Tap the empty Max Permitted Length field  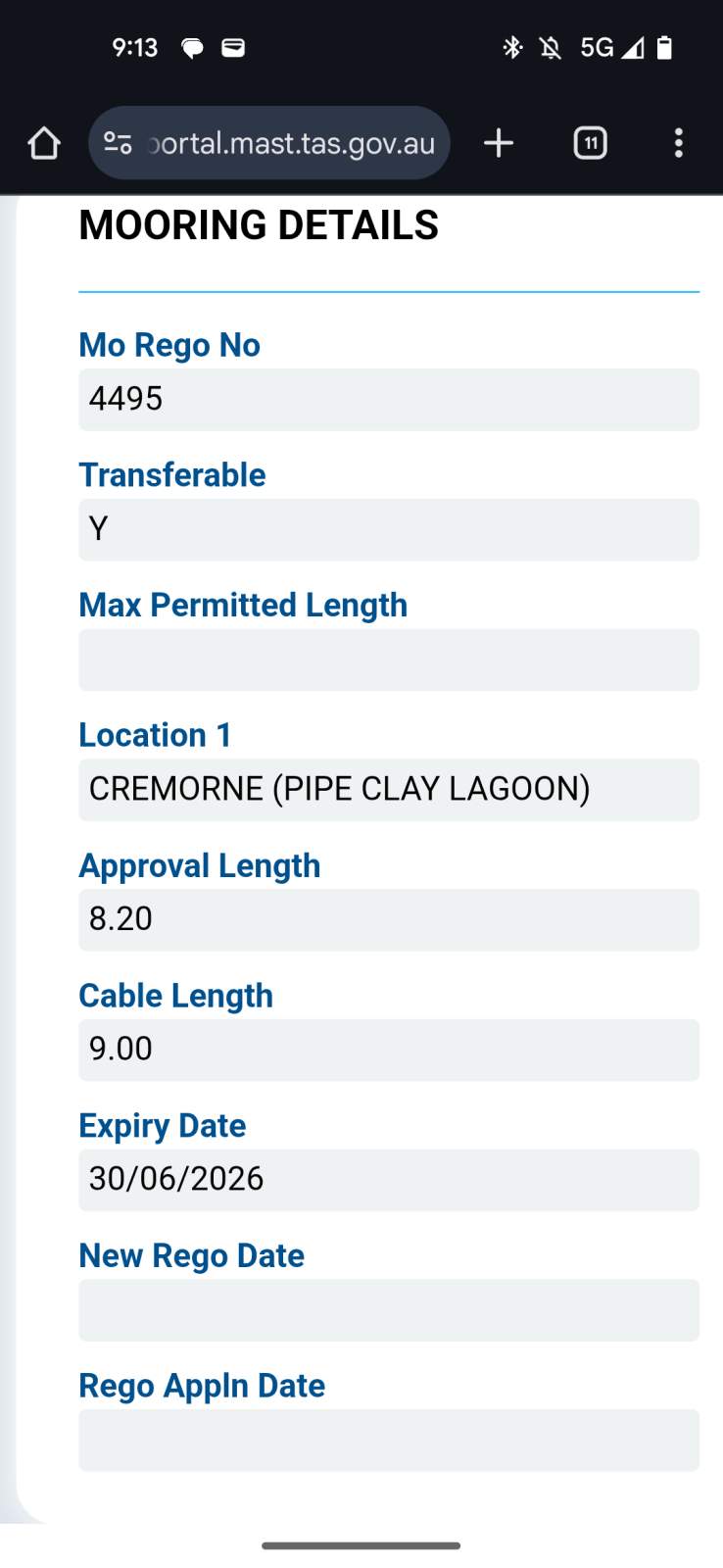tap(388, 660)
